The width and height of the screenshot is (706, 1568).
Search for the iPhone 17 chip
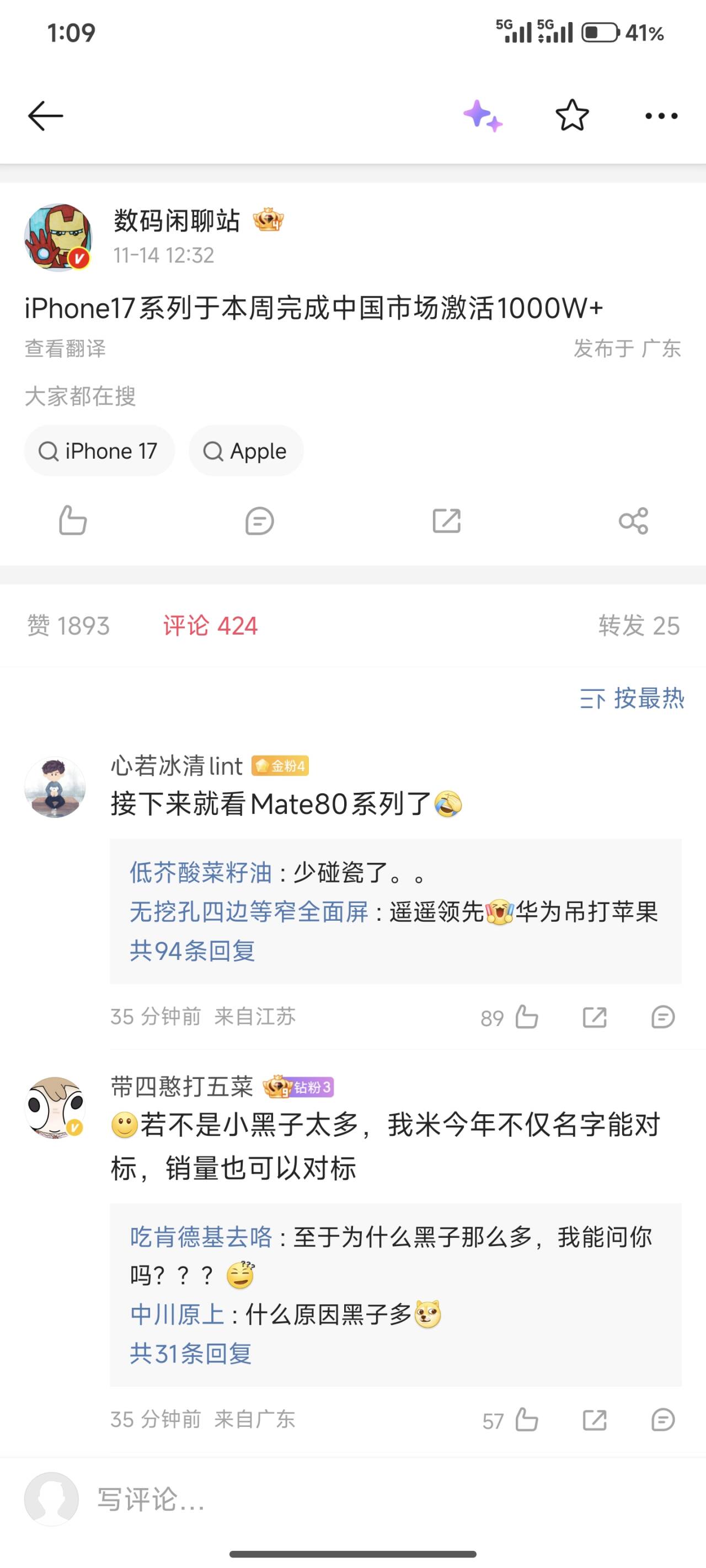click(99, 451)
